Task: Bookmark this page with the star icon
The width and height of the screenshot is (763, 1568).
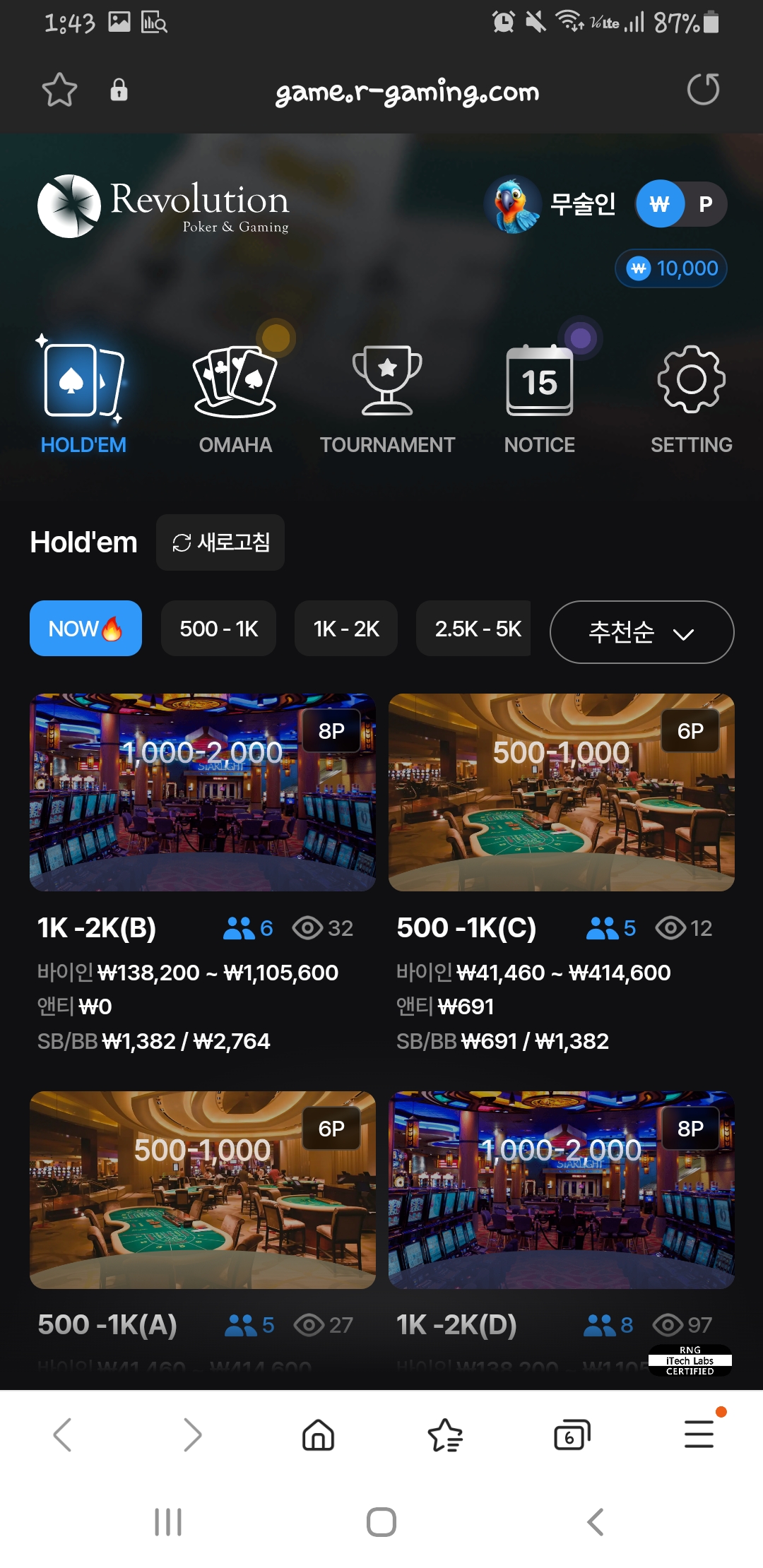Action: pyautogui.click(x=59, y=90)
